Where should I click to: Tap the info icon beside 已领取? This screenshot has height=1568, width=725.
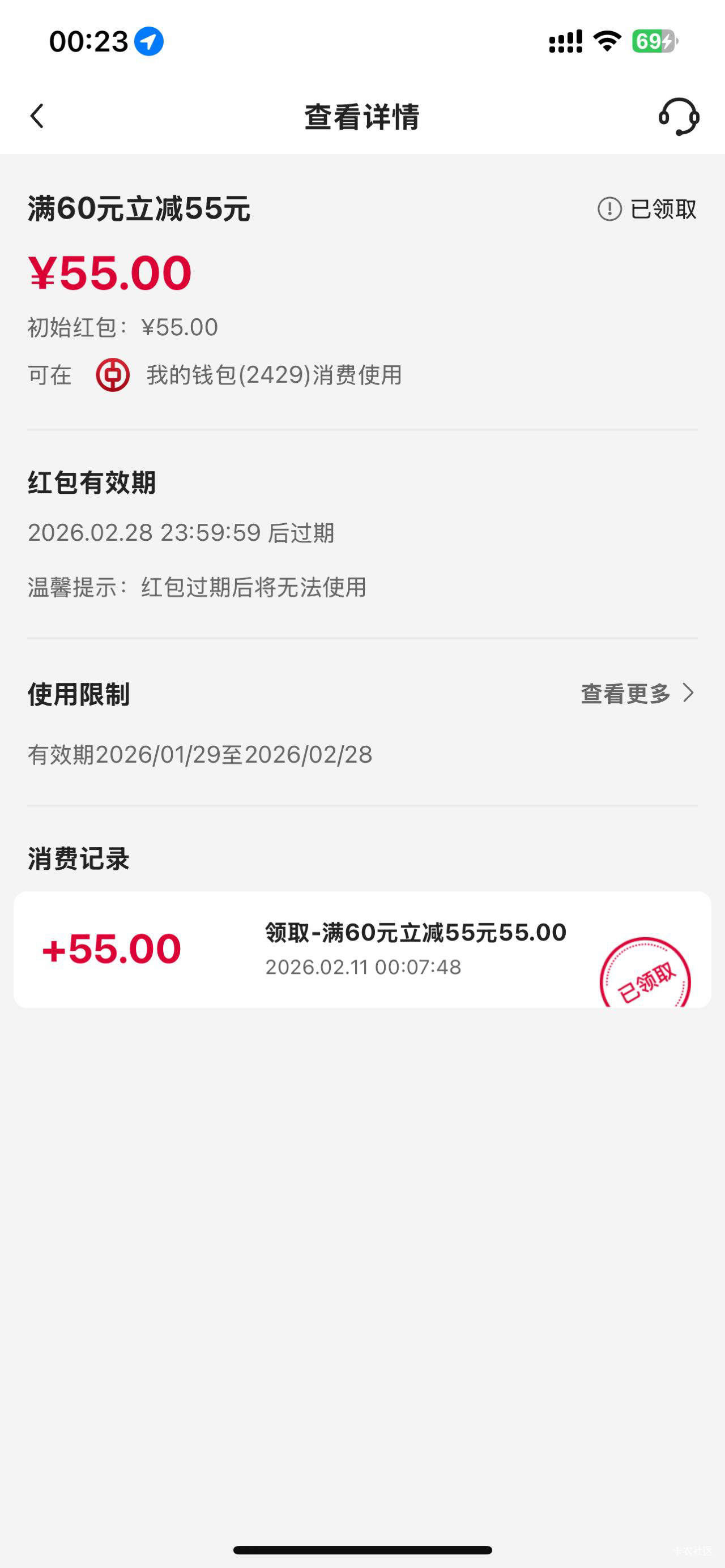609,210
